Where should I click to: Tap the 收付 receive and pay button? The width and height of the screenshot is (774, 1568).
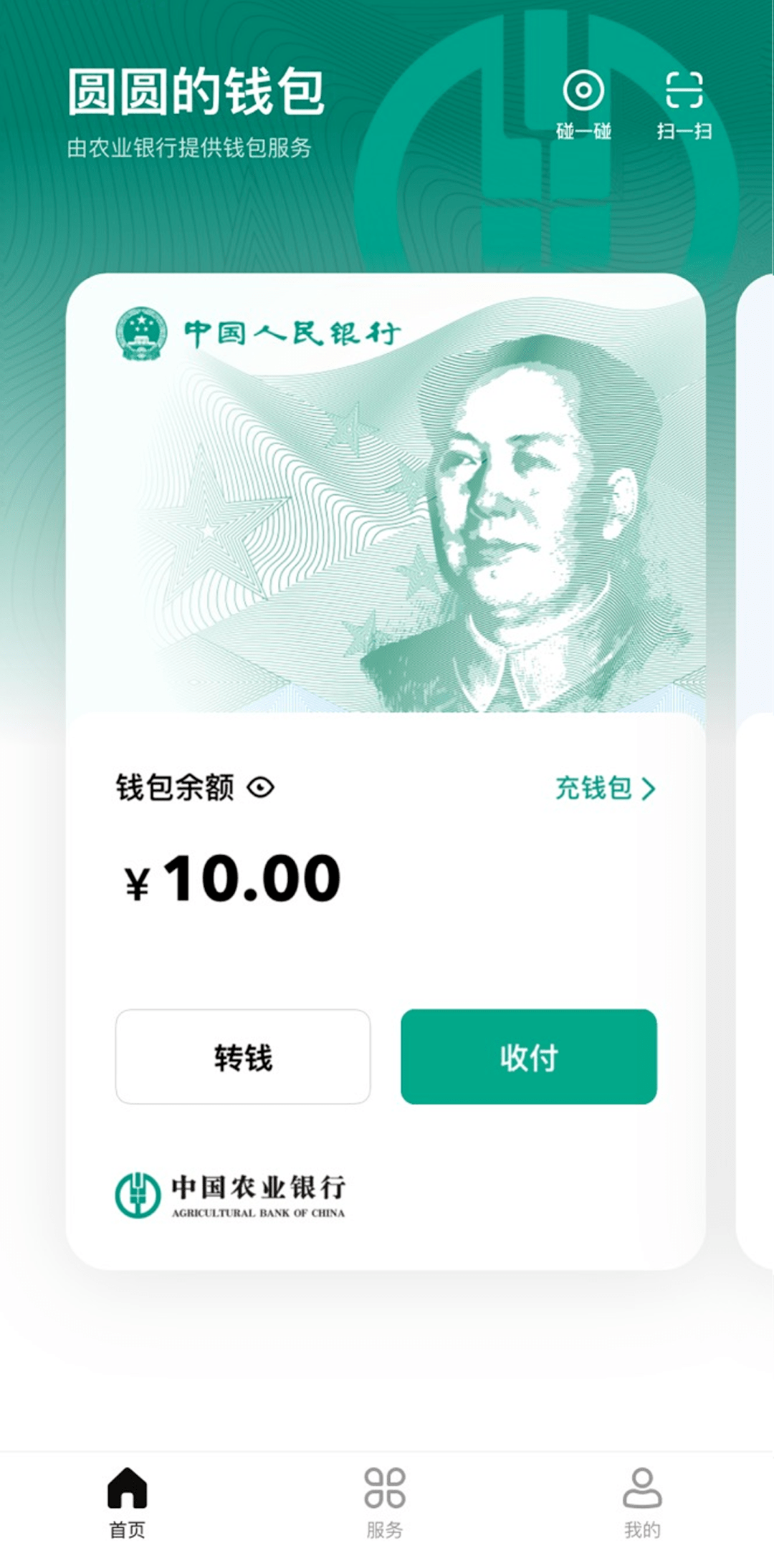tap(528, 1057)
